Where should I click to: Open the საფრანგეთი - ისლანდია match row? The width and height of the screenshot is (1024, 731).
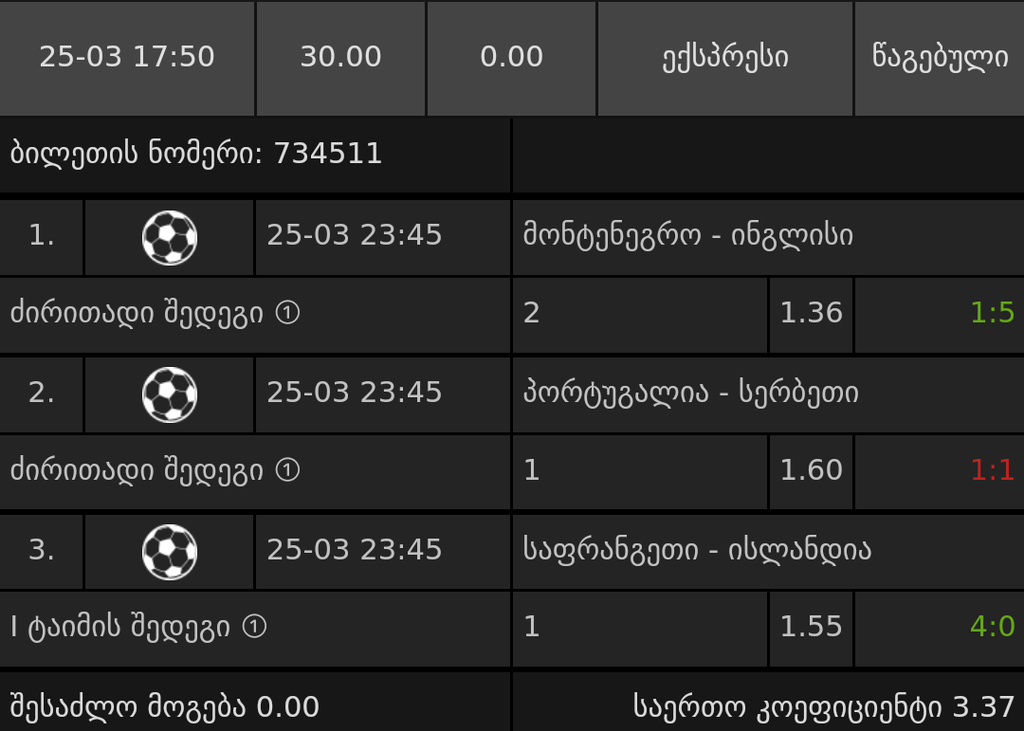[x=697, y=550]
